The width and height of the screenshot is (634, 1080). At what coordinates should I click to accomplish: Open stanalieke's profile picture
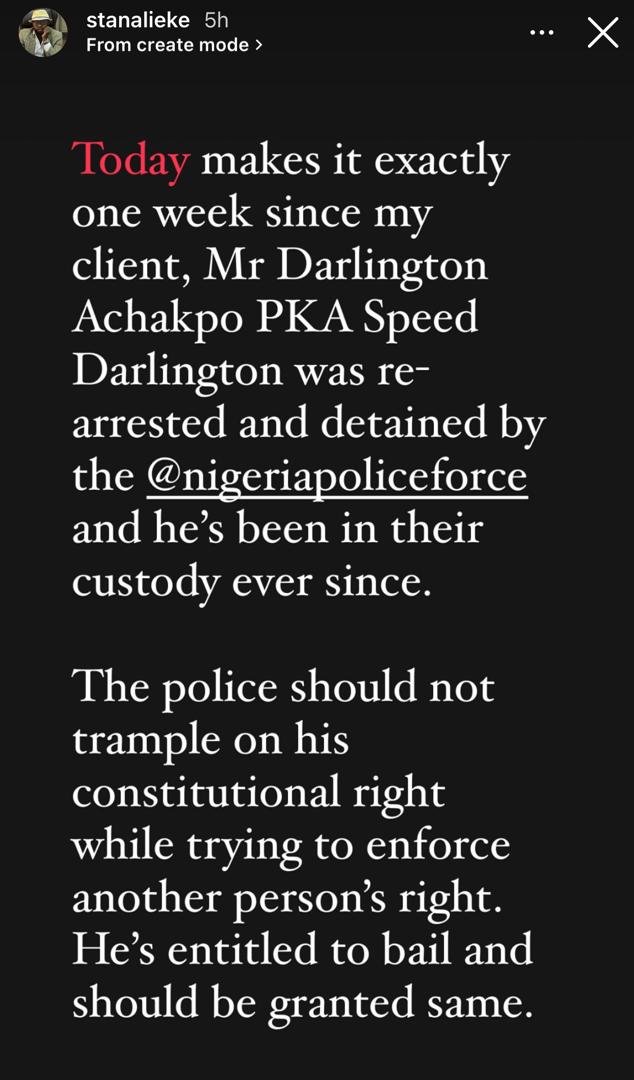[43, 33]
